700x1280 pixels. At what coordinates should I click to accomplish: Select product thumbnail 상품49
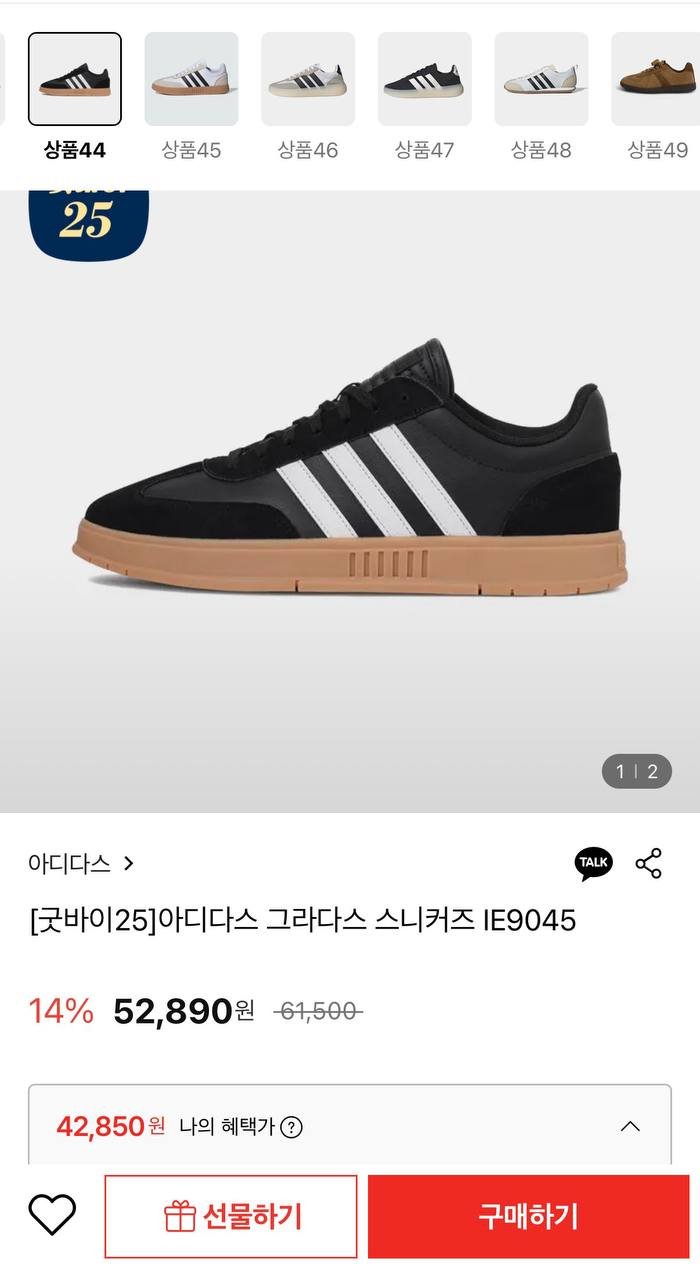click(x=656, y=80)
